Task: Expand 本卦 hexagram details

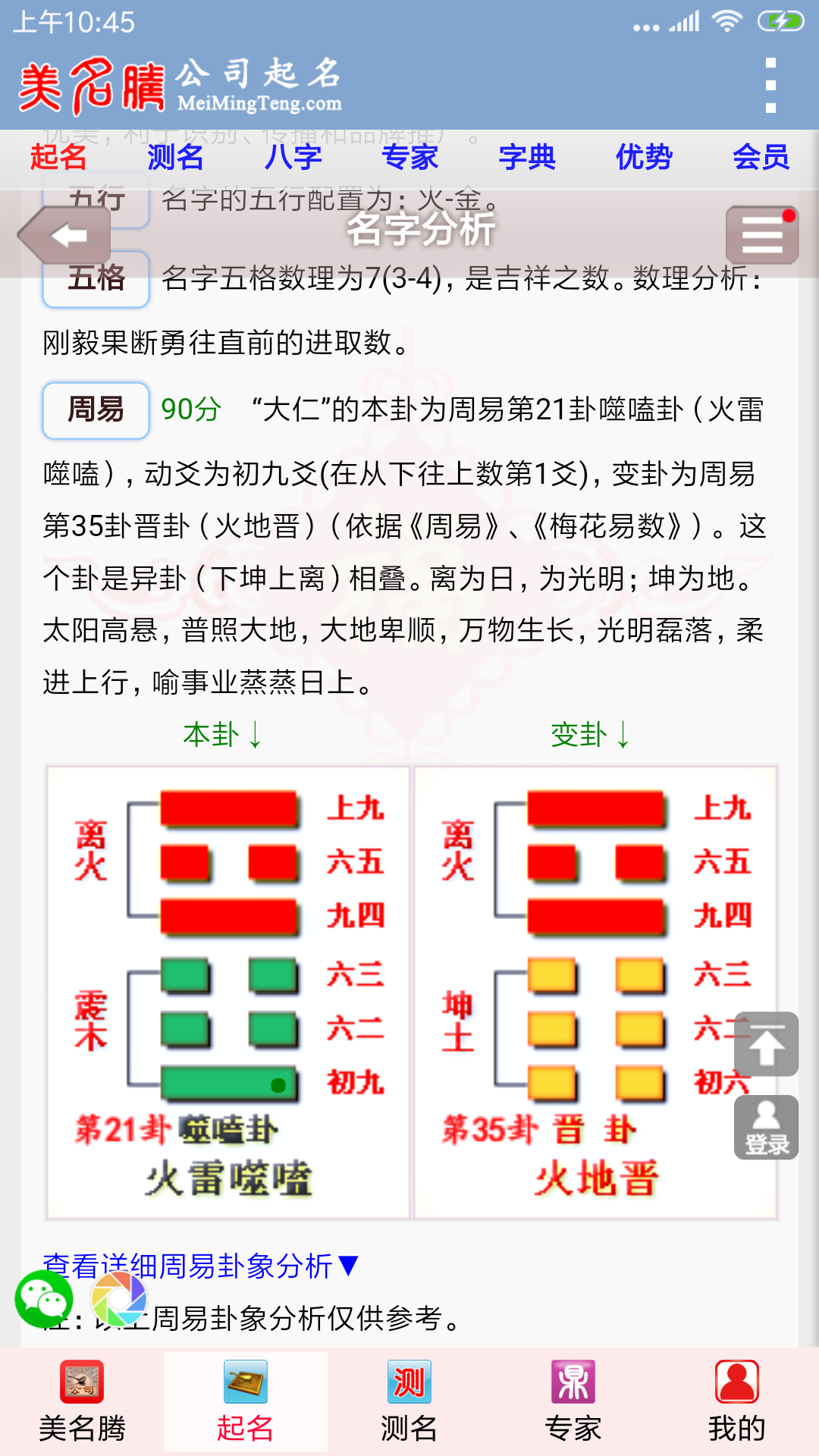Action: point(224,734)
